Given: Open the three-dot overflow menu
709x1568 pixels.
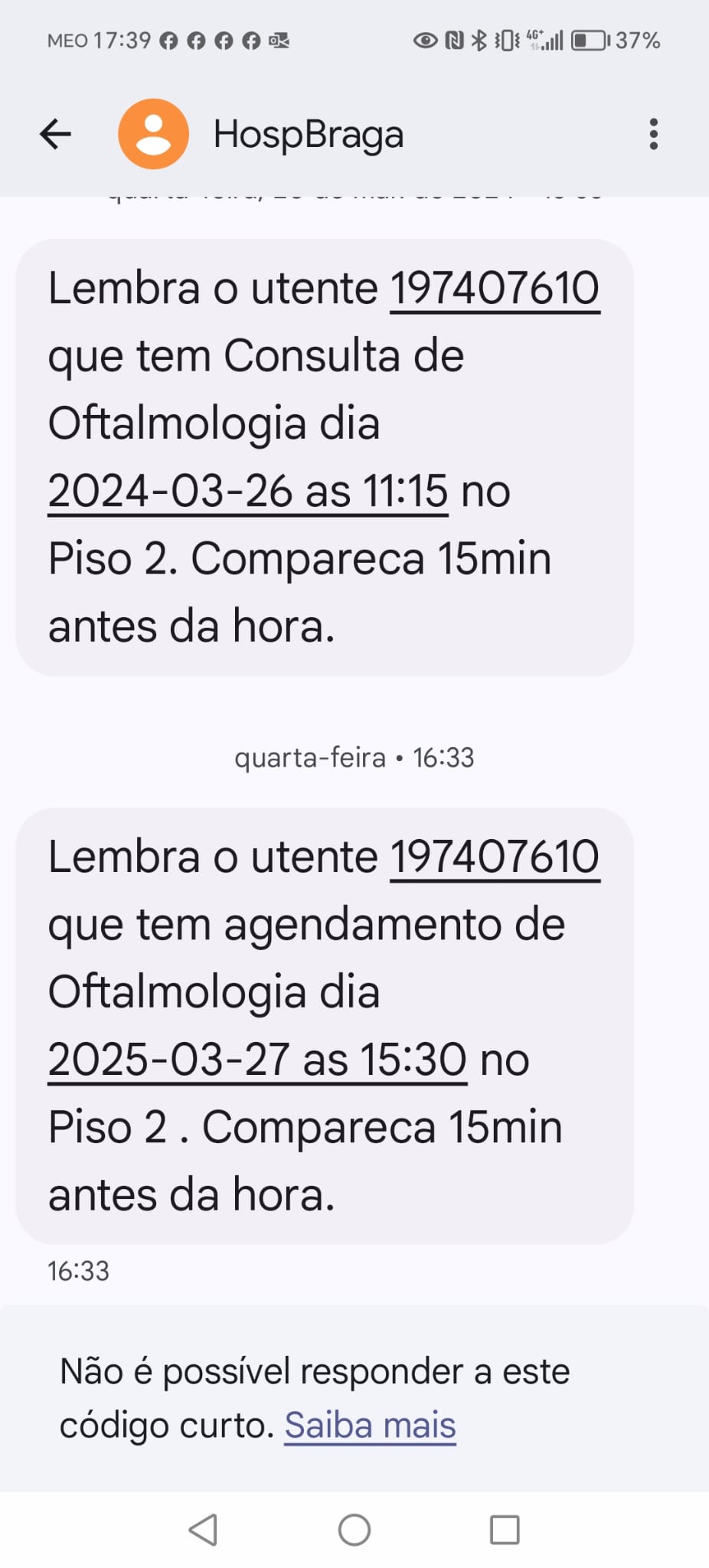Looking at the screenshot, I should [653, 134].
